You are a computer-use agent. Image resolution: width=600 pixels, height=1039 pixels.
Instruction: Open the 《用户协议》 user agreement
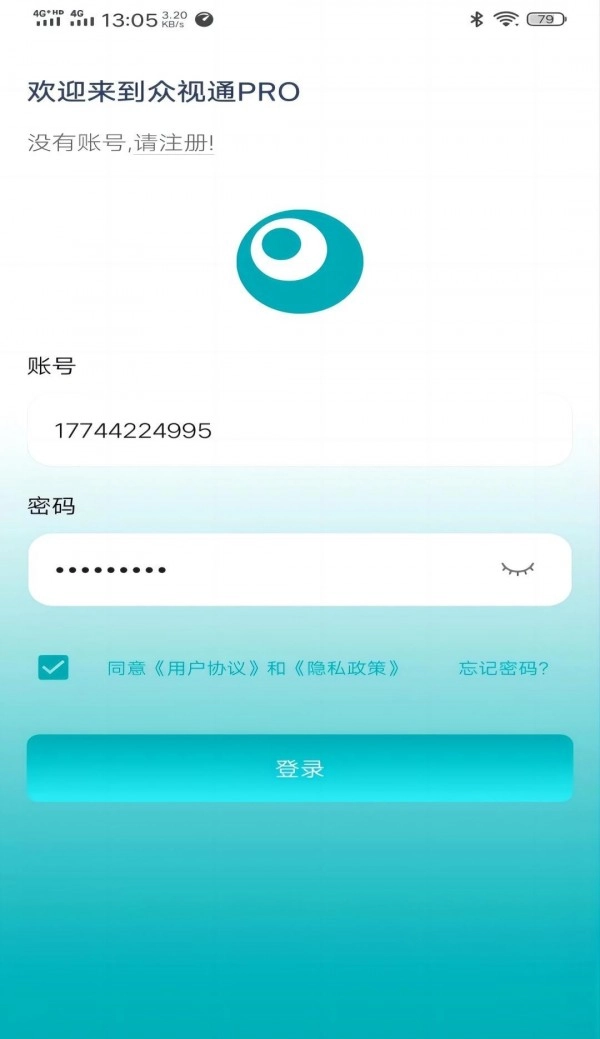click(206, 668)
